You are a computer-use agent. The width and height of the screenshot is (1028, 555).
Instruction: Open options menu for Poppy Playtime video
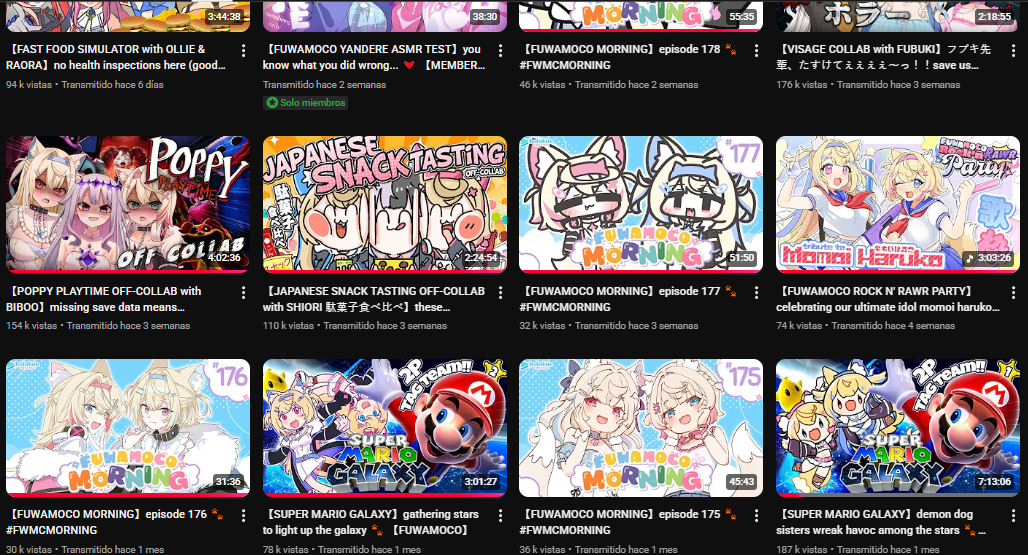[x=243, y=292]
